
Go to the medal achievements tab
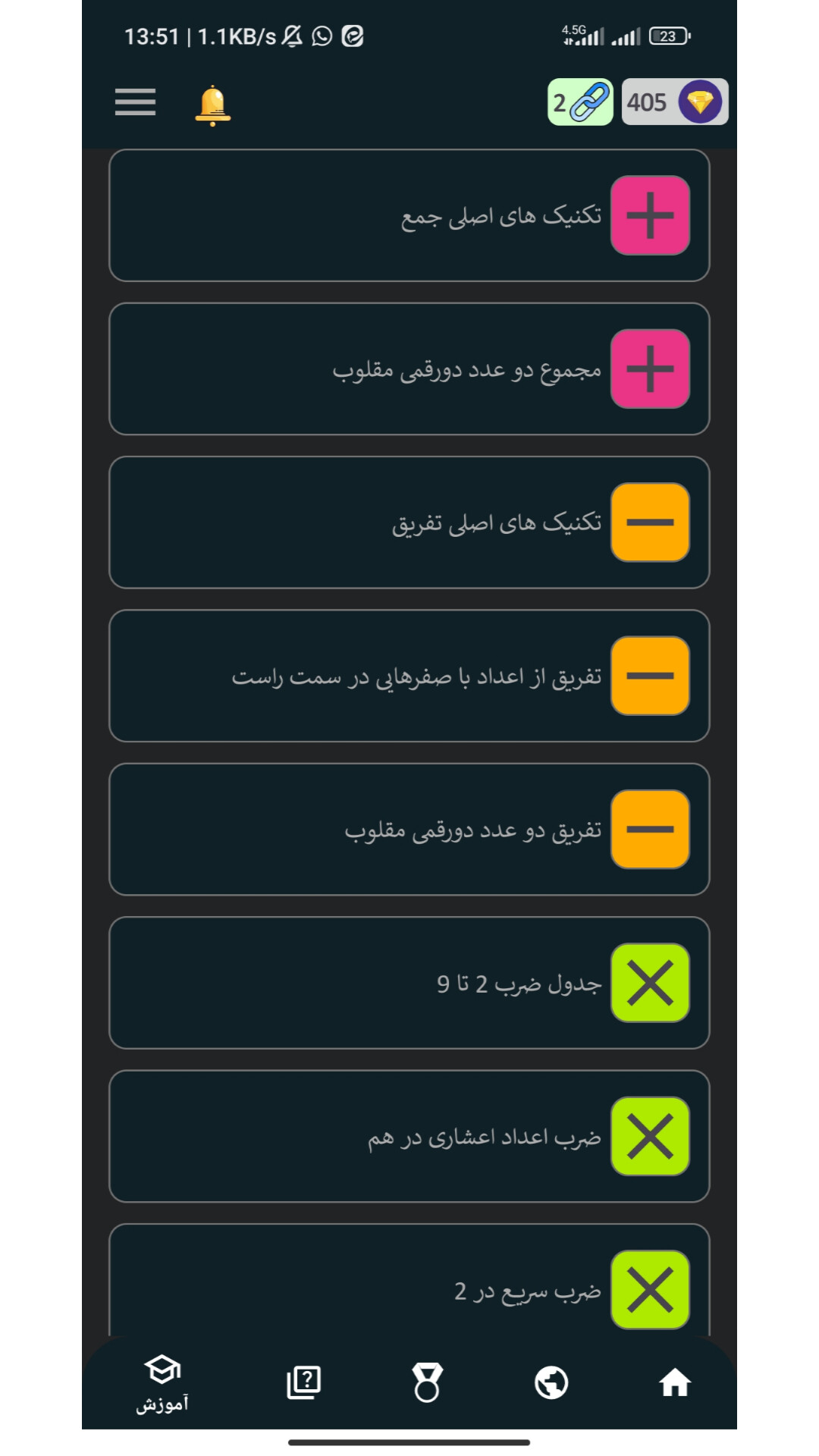pos(427,1382)
